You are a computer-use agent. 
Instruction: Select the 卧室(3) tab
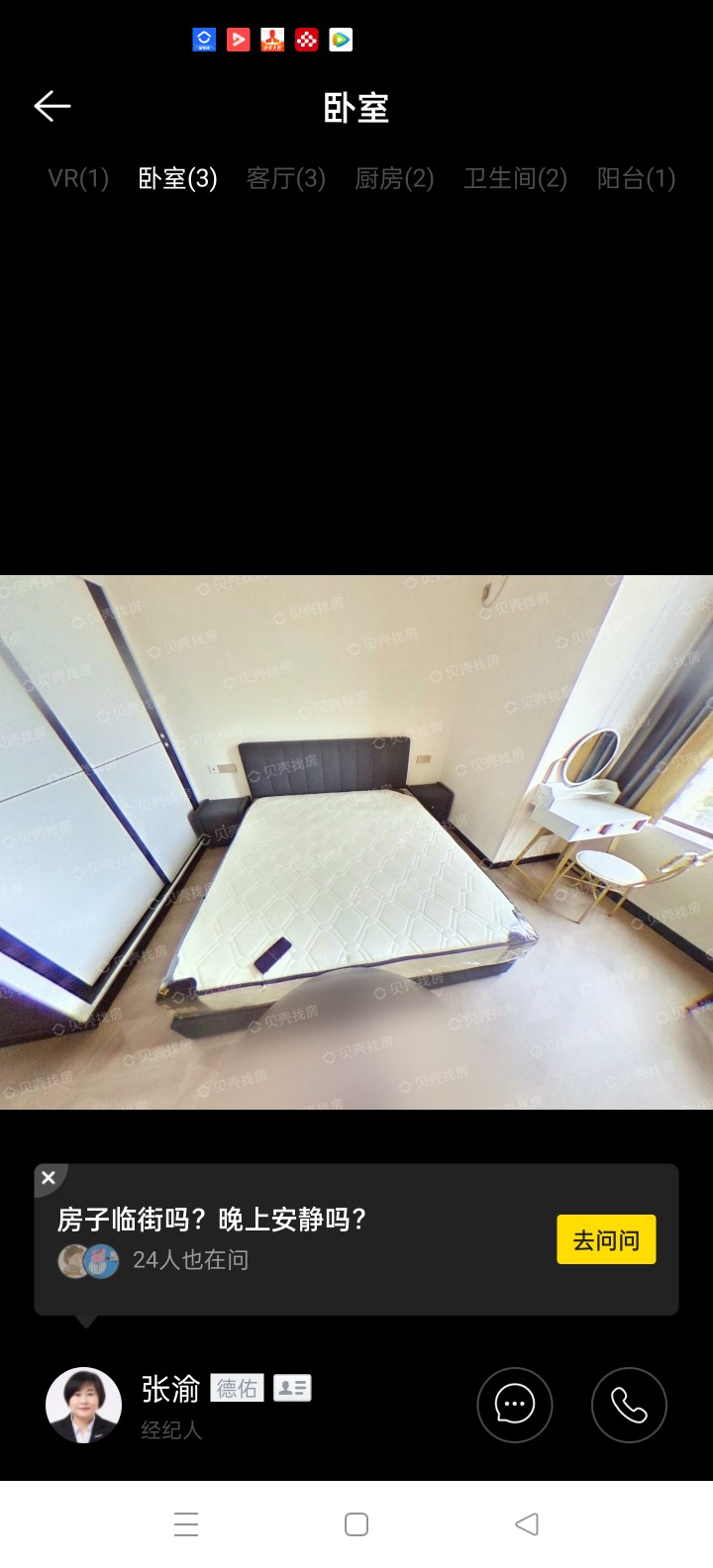coord(177,178)
